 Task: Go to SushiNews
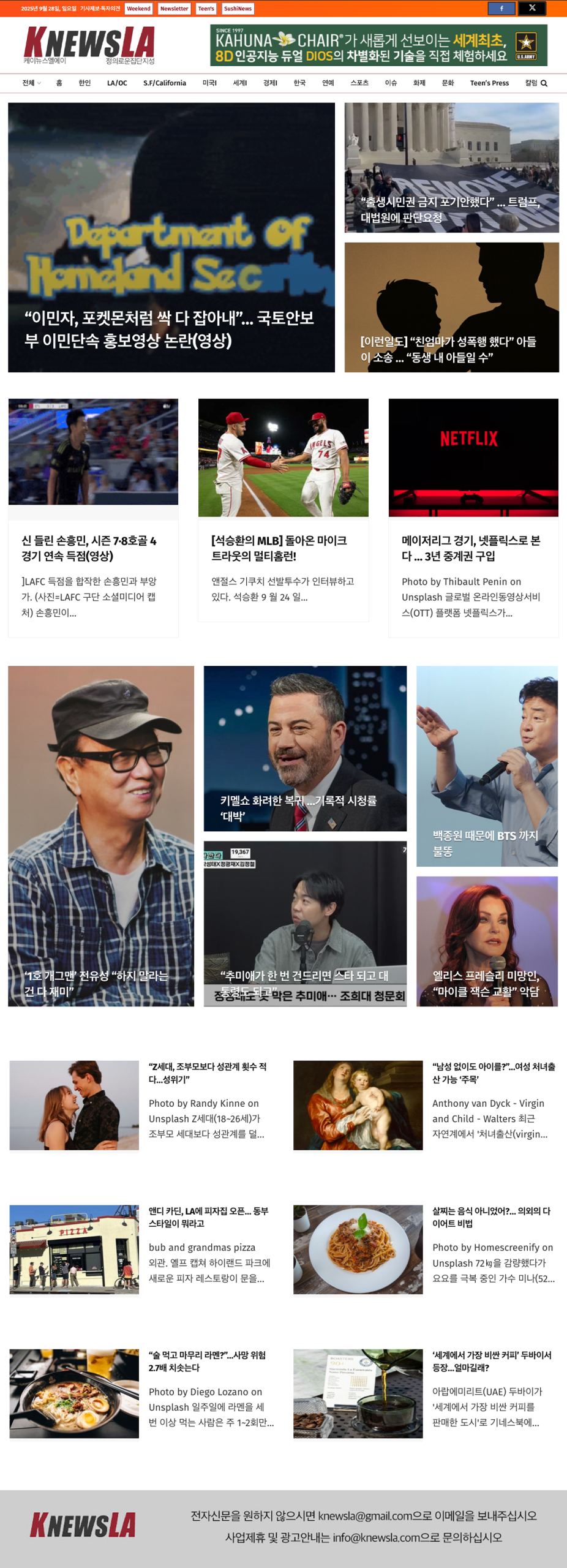tap(238, 9)
